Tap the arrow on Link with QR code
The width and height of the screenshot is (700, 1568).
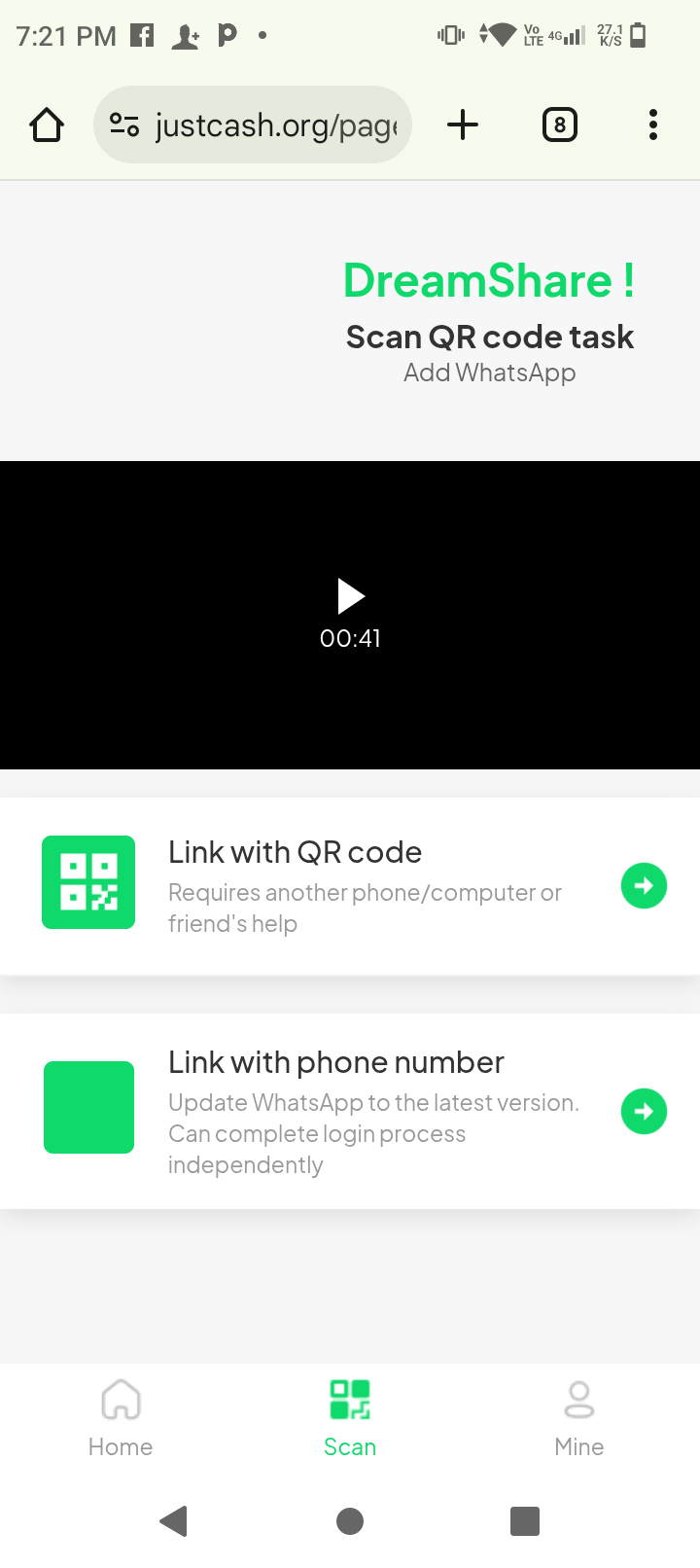[644, 886]
